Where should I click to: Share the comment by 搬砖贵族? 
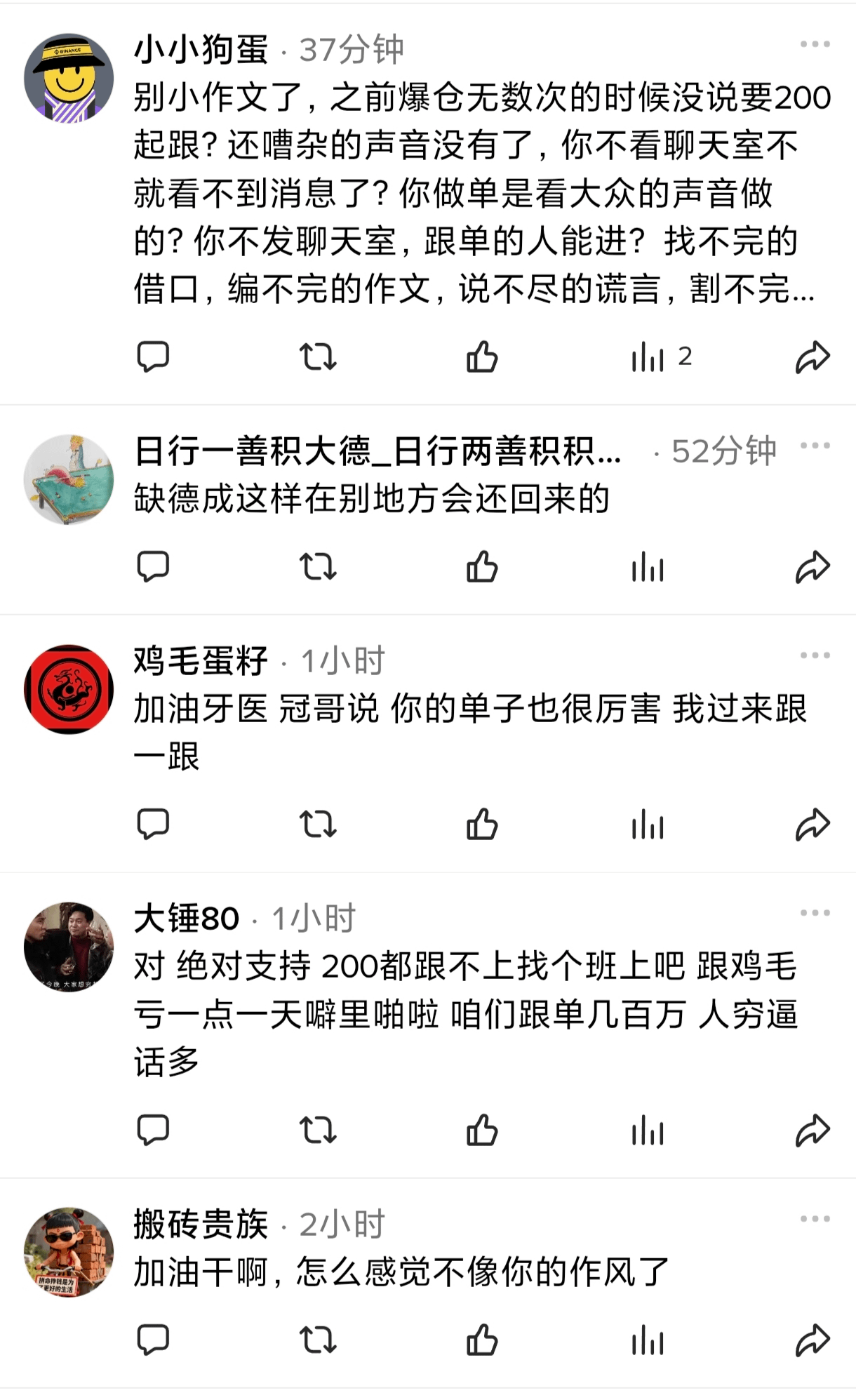tap(812, 1340)
